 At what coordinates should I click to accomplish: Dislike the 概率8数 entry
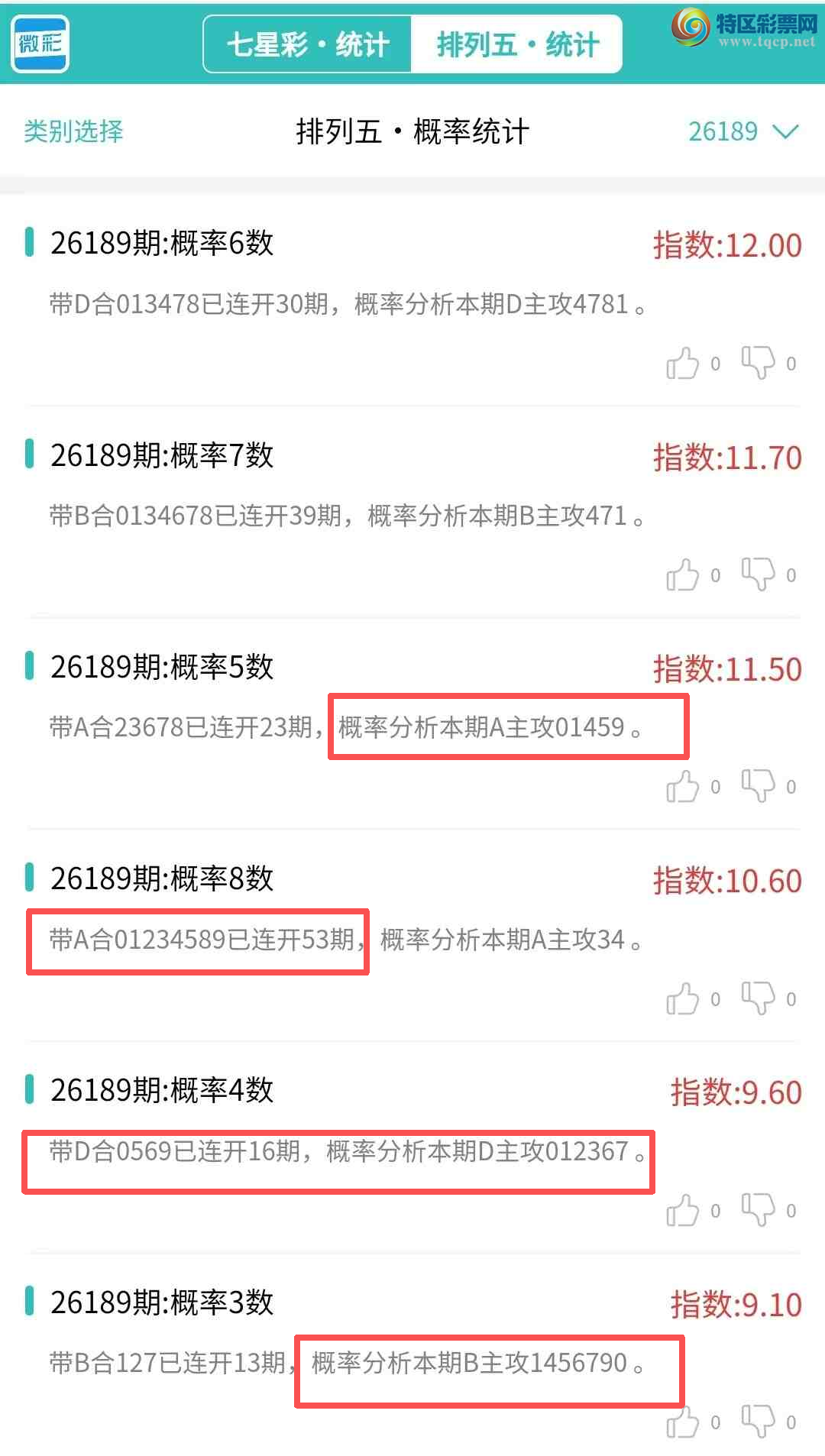(x=758, y=998)
